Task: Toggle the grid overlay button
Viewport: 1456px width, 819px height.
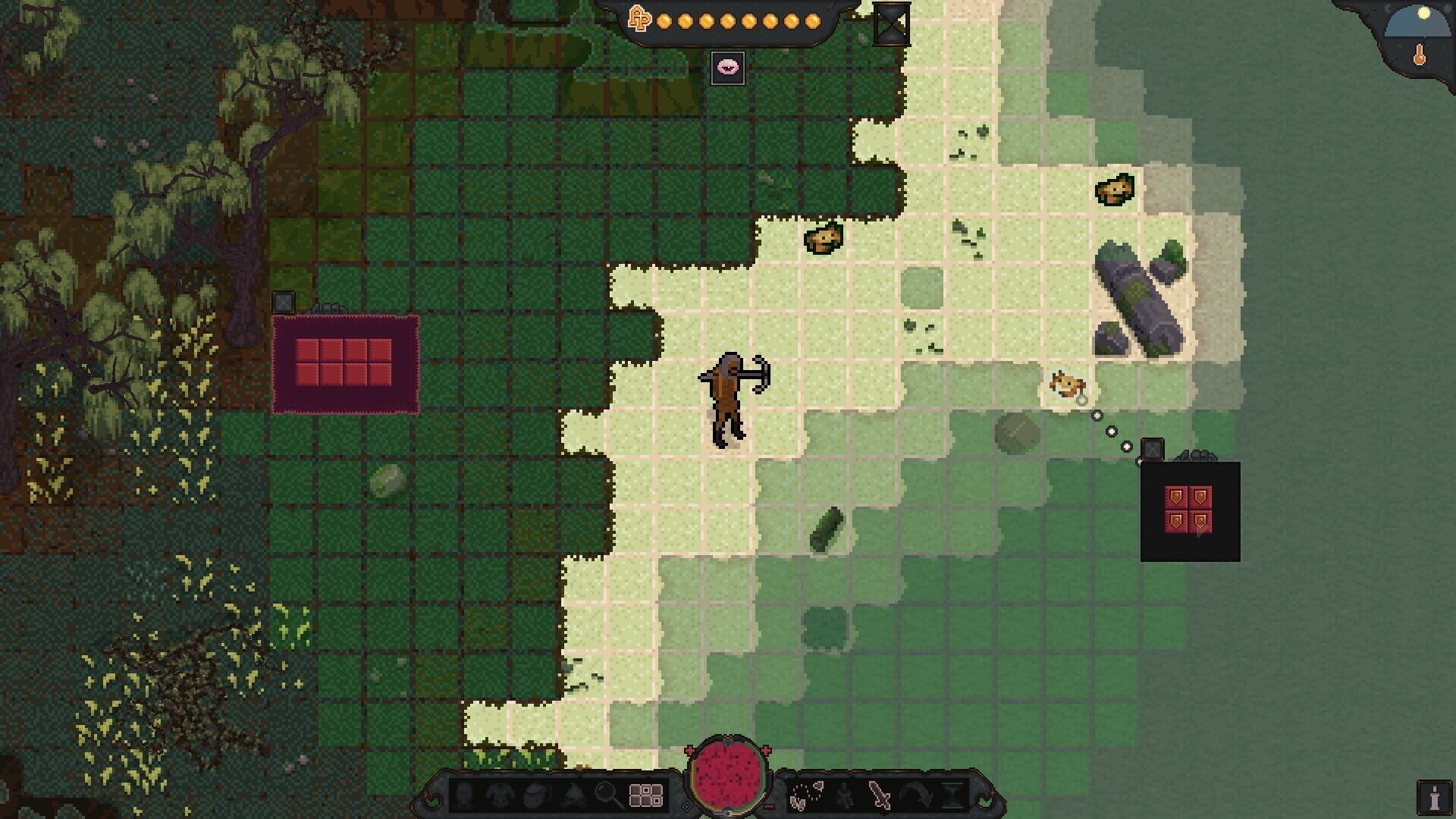Action: [x=646, y=795]
